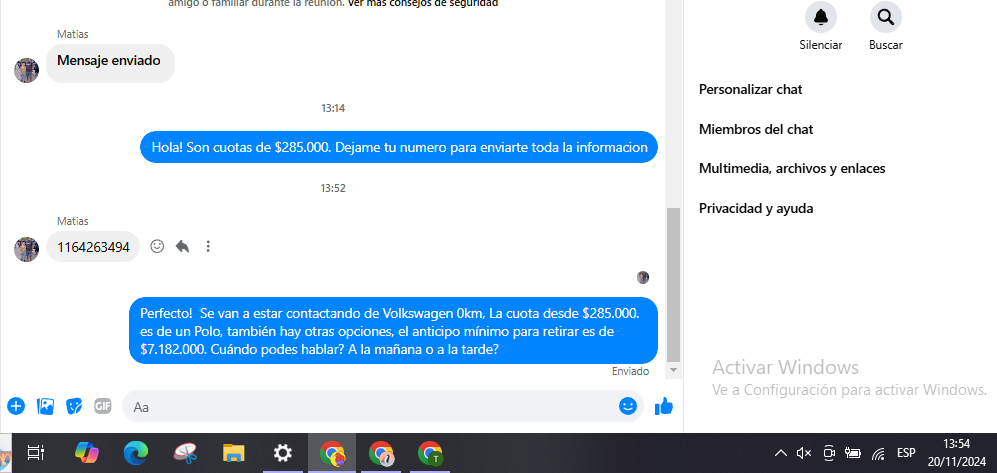Open File Explorer from the taskbar

tap(233, 453)
